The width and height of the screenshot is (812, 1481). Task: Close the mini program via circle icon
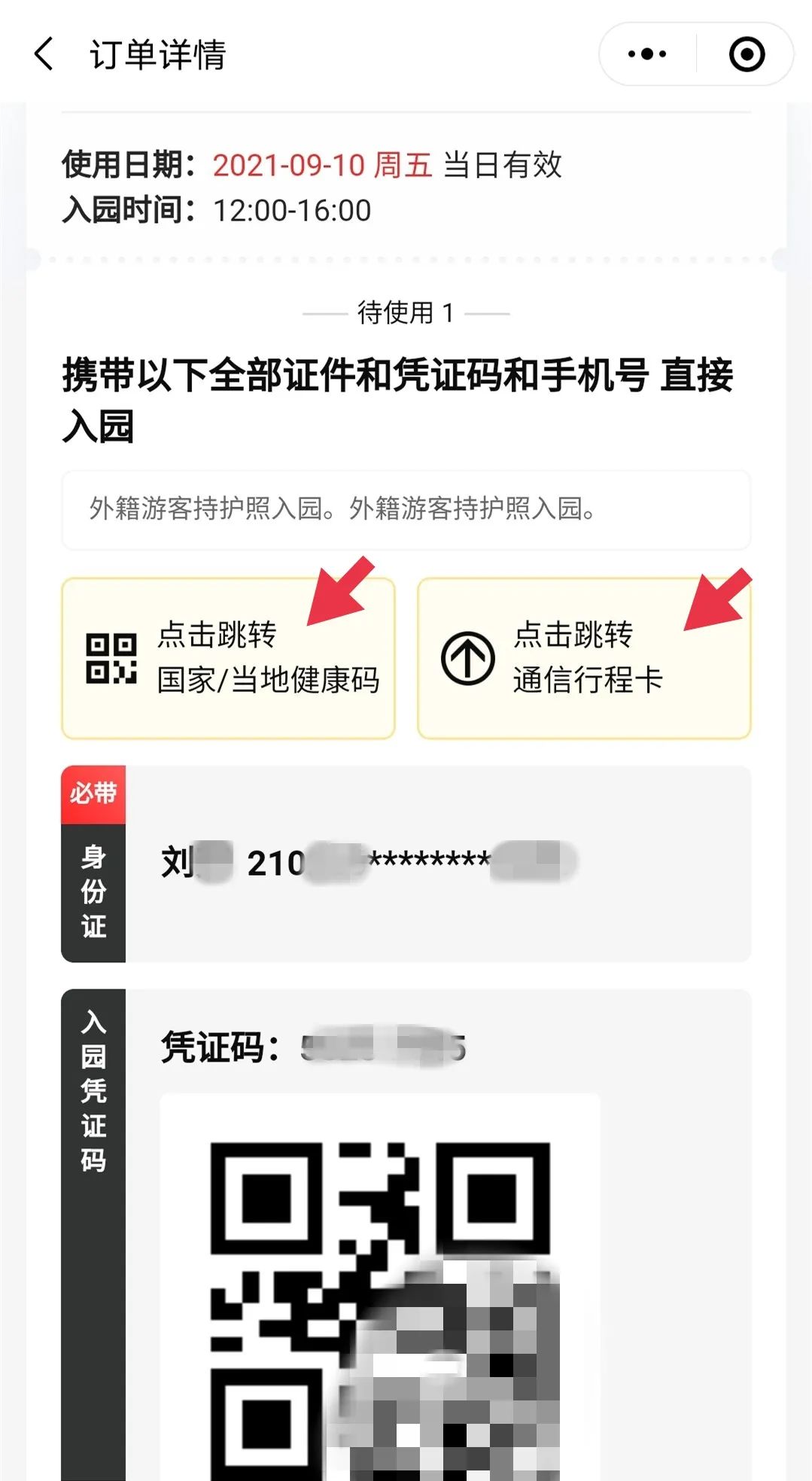(747, 54)
